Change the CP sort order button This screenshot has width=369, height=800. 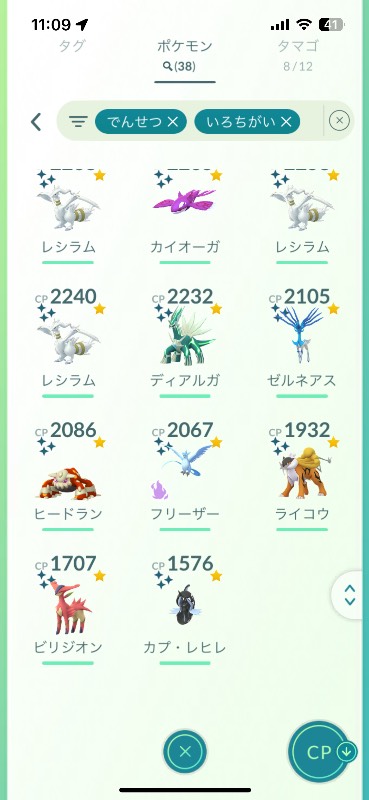pyautogui.click(x=322, y=752)
